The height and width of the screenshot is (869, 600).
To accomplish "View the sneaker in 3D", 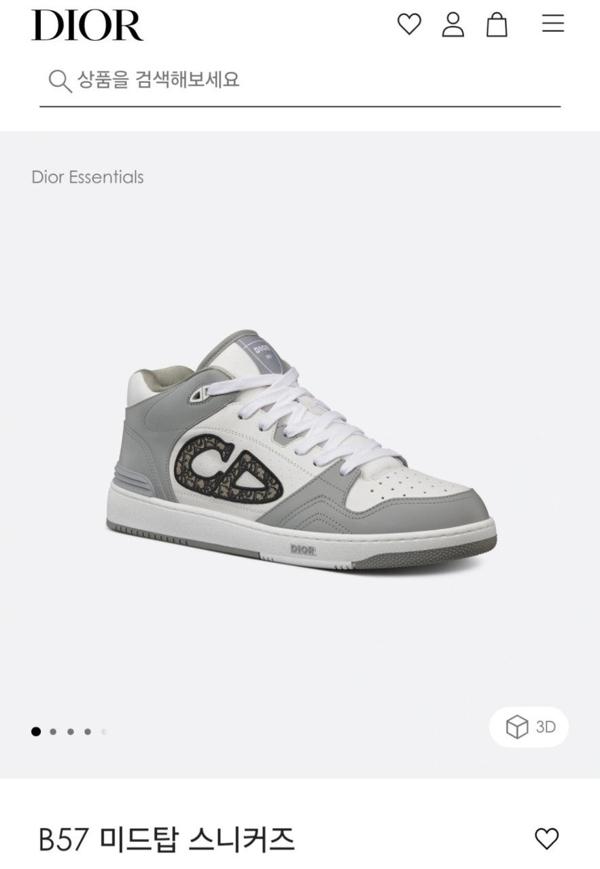I will pyautogui.click(x=529, y=727).
